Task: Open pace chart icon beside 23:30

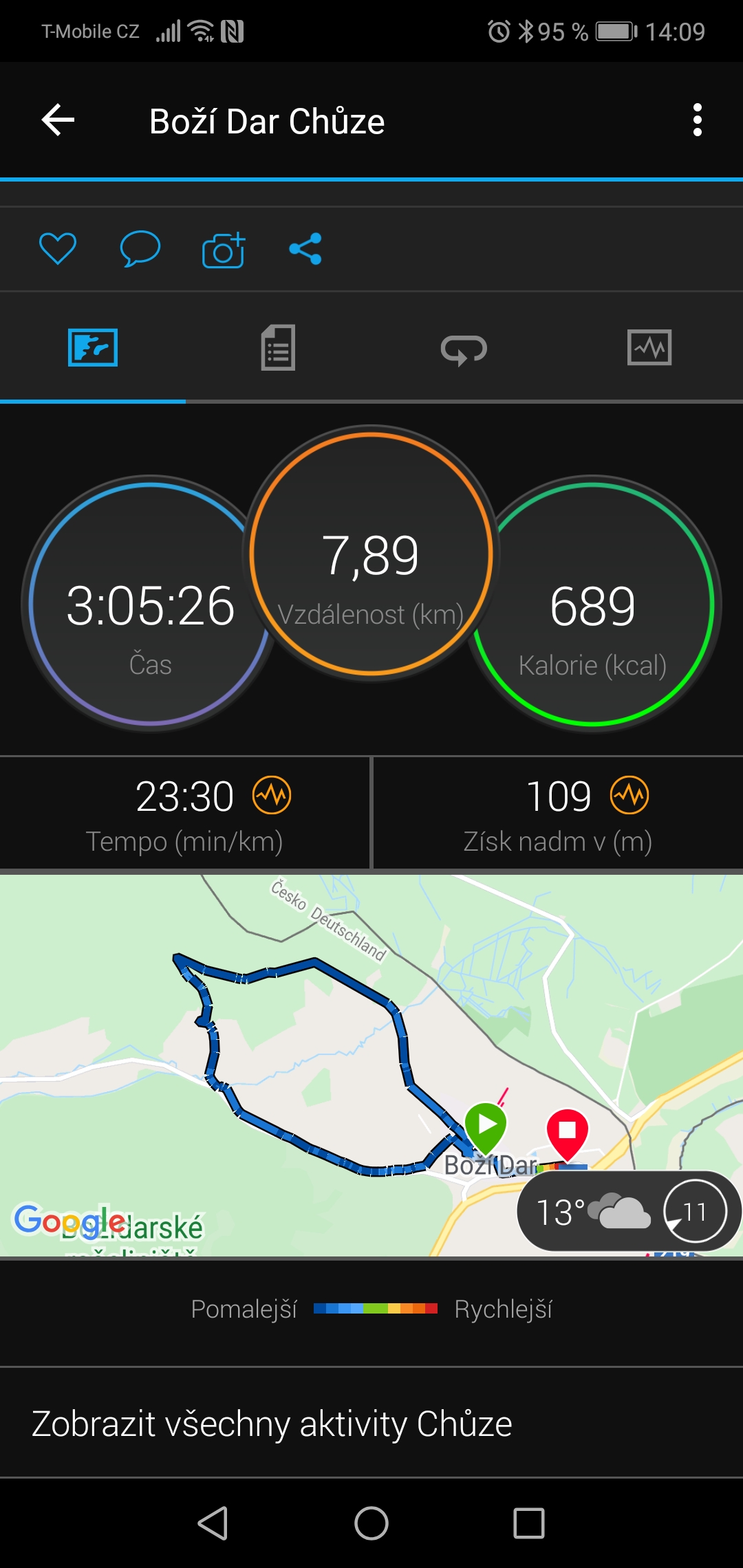Action: click(x=272, y=796)
